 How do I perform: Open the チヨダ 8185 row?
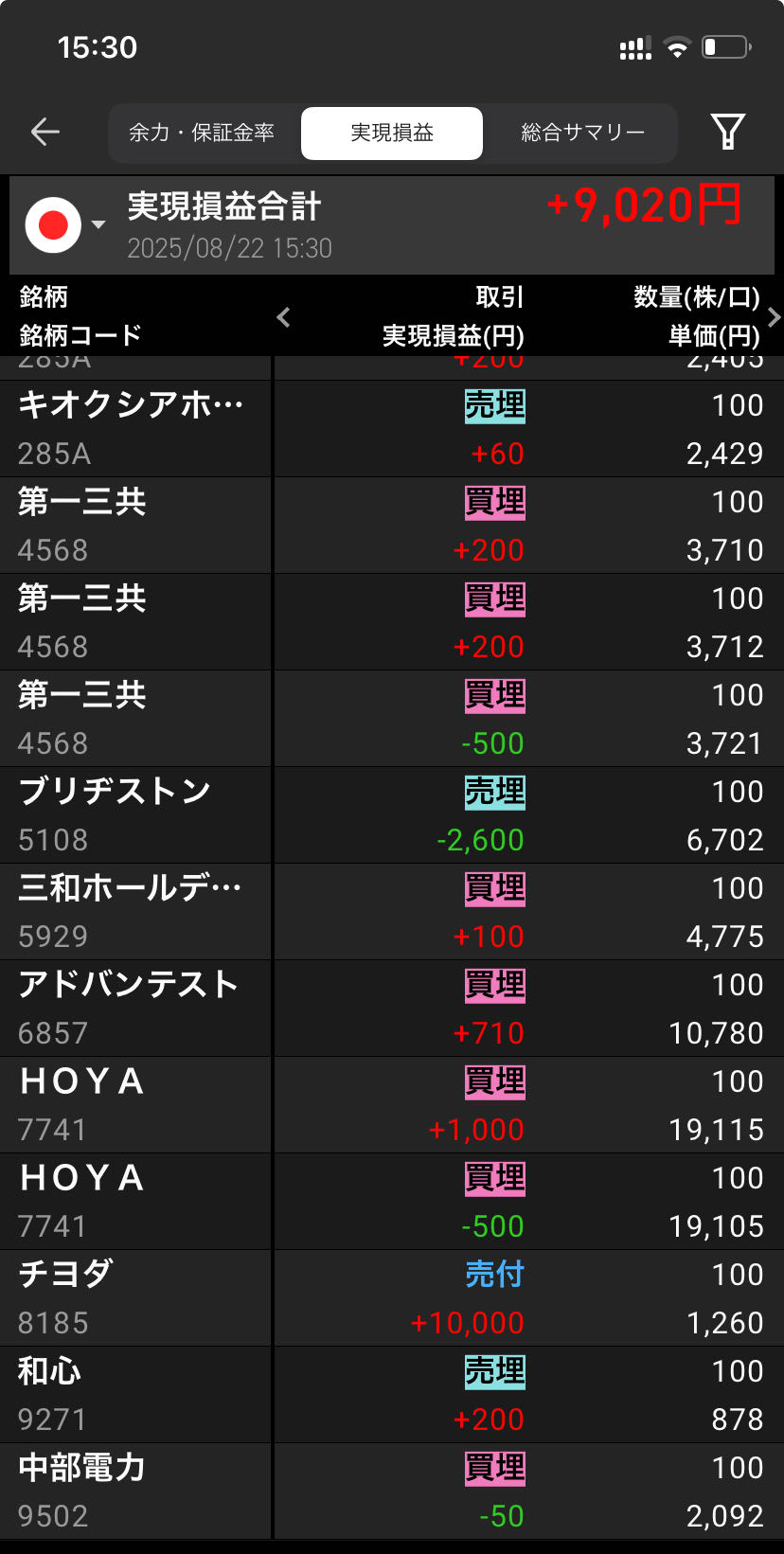392,1298
